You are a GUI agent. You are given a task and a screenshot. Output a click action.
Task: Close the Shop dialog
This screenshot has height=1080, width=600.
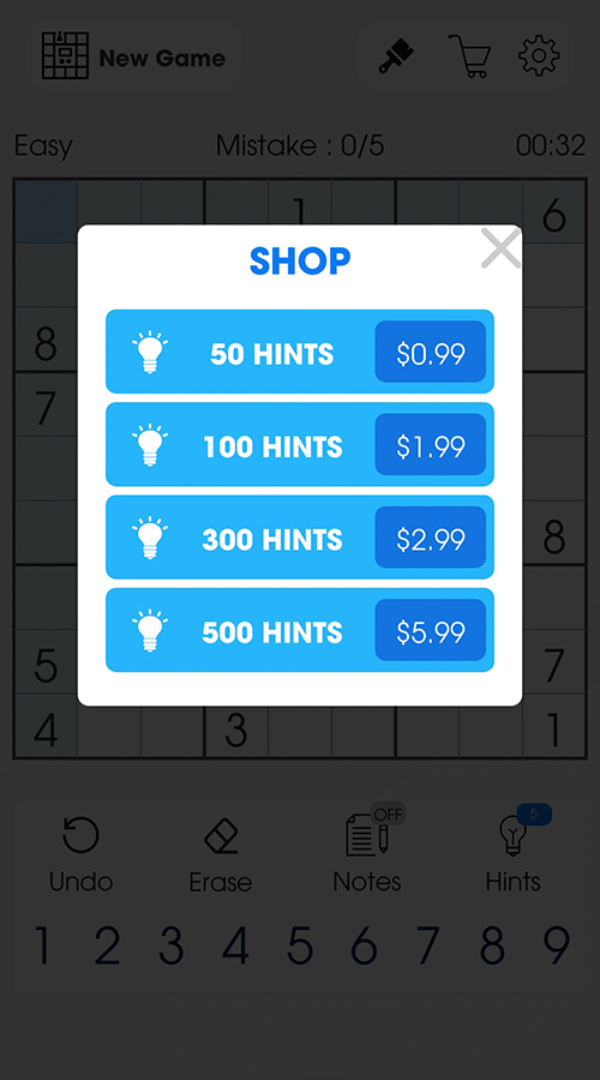pyautogui.click(x=500, y=248)
